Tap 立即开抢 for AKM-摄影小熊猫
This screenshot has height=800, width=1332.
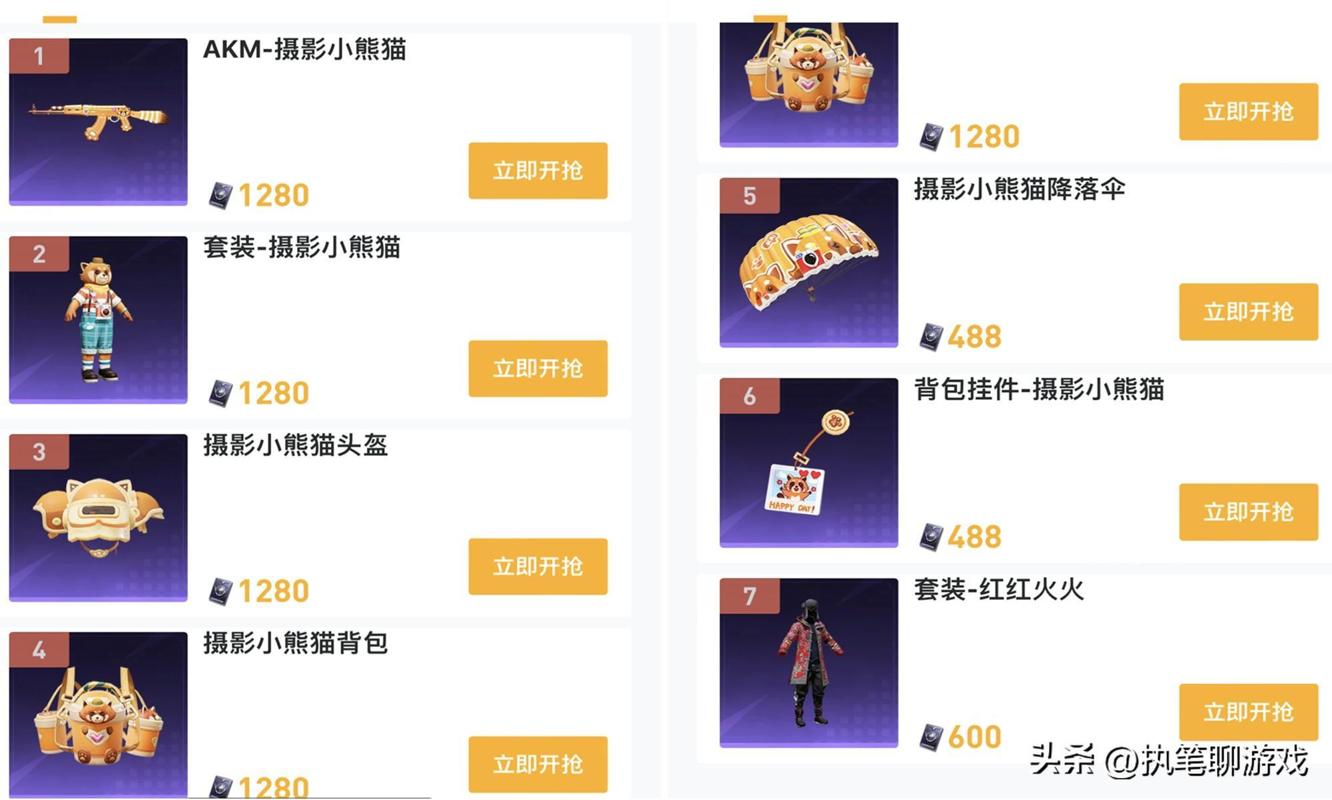538,171
